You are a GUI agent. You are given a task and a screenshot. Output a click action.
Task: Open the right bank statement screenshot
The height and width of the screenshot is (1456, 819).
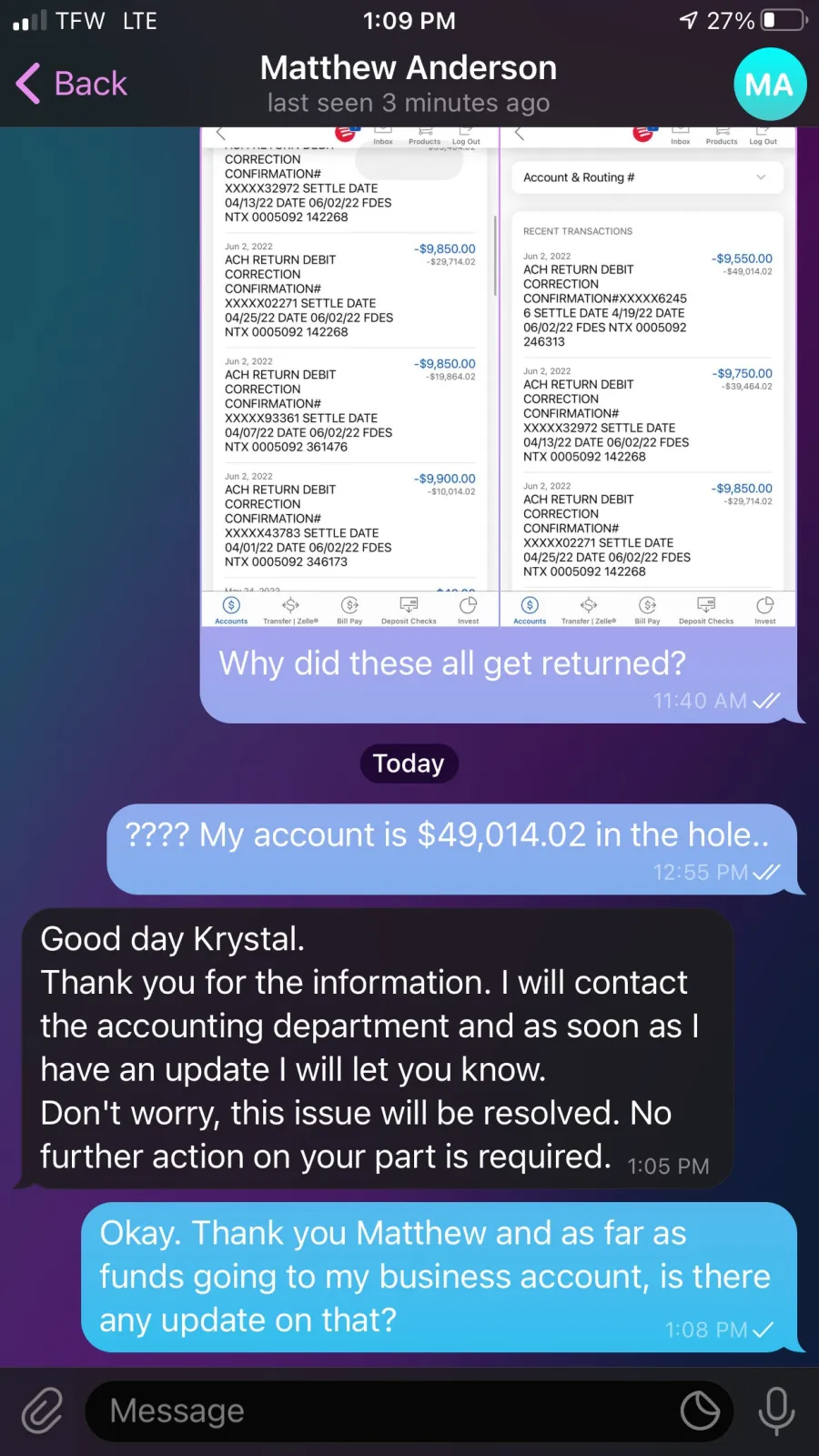648,377
